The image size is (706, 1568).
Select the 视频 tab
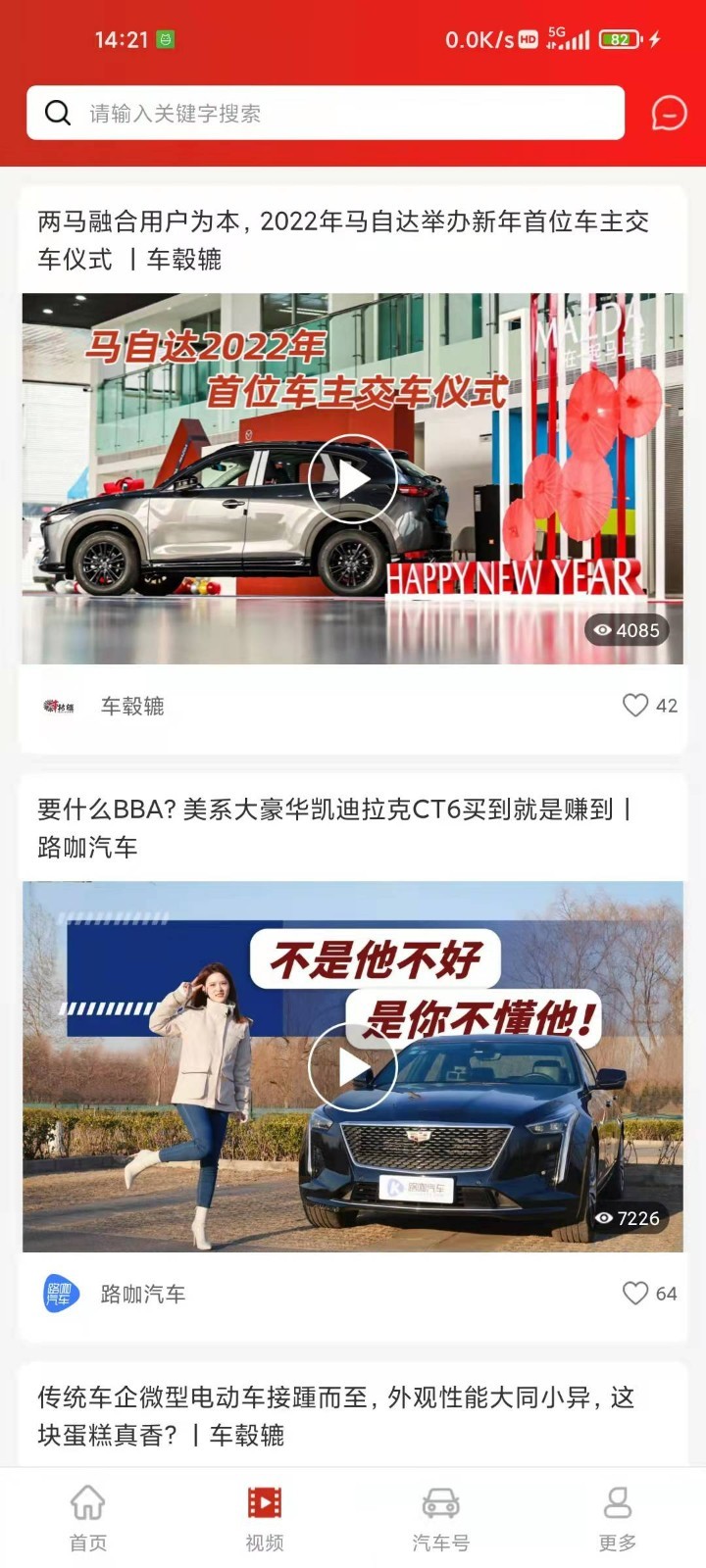click(265, 1517)
